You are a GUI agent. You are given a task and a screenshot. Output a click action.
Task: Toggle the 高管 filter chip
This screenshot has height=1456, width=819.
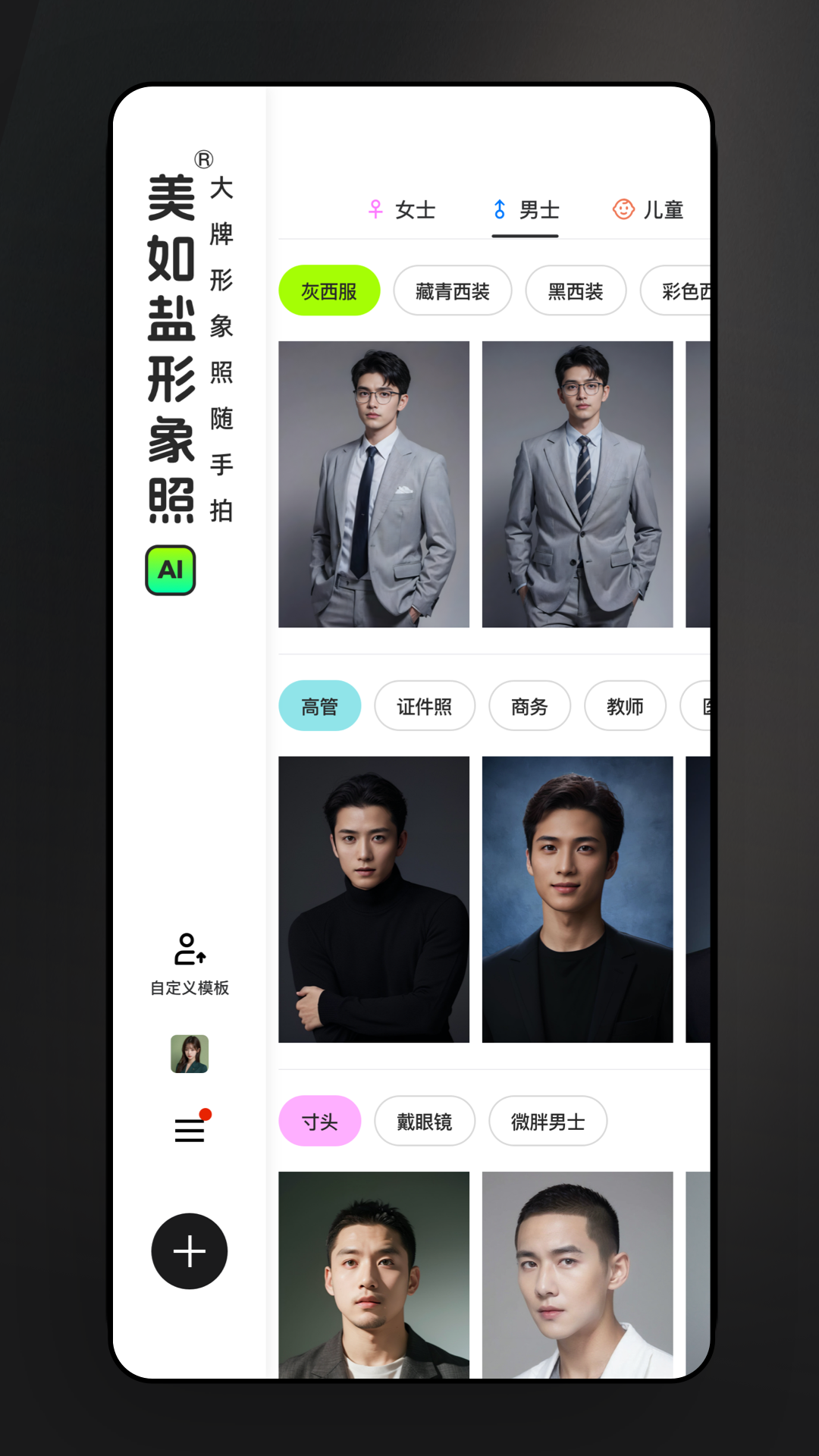click(x=319, y=706)
